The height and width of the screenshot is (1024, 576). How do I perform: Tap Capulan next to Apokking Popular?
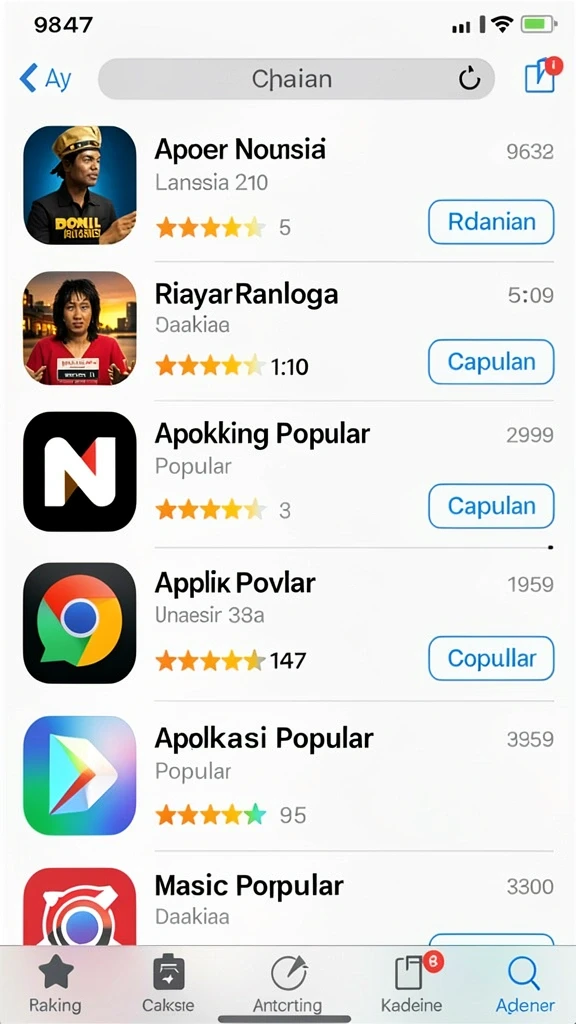coord(491,506)
